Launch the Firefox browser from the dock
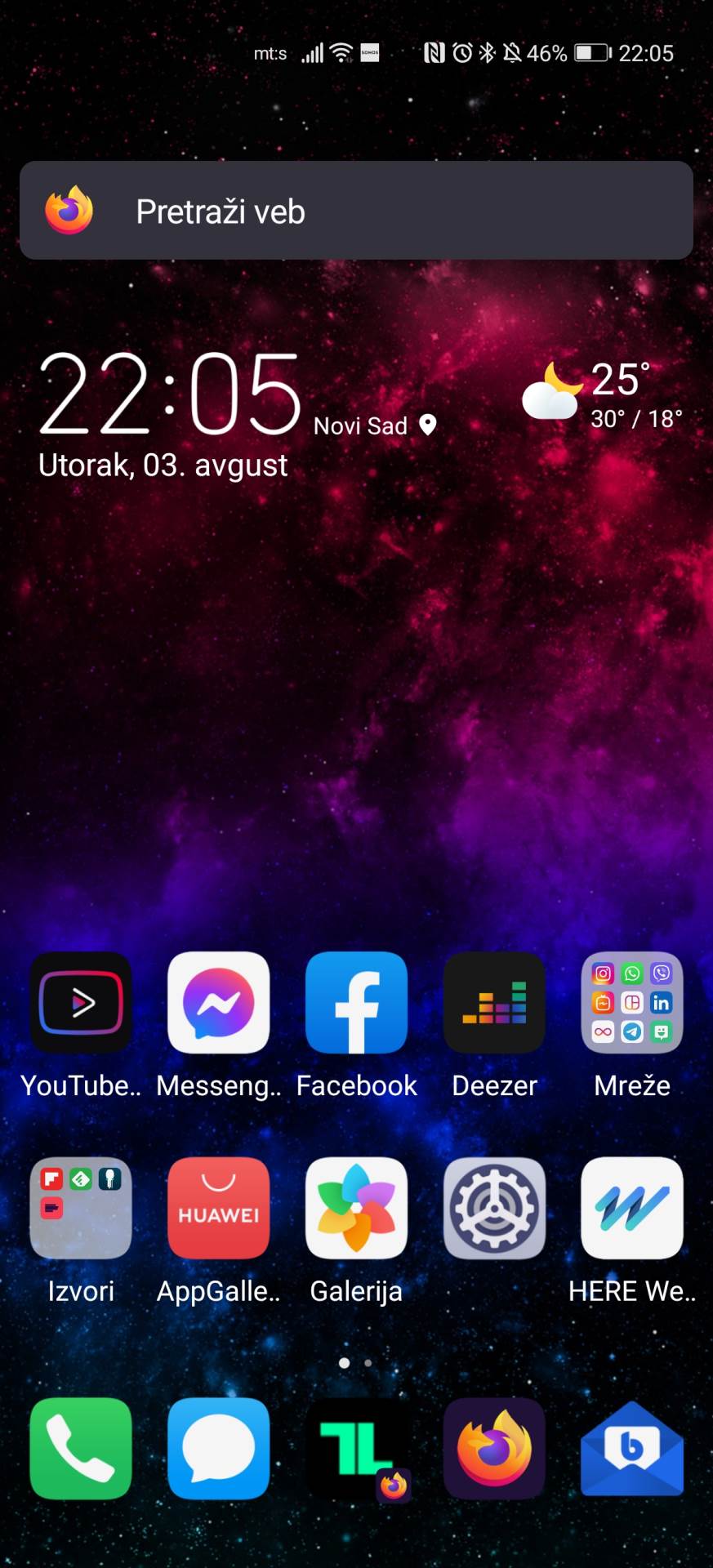The image size is (713, 1568). [494, 1448]
